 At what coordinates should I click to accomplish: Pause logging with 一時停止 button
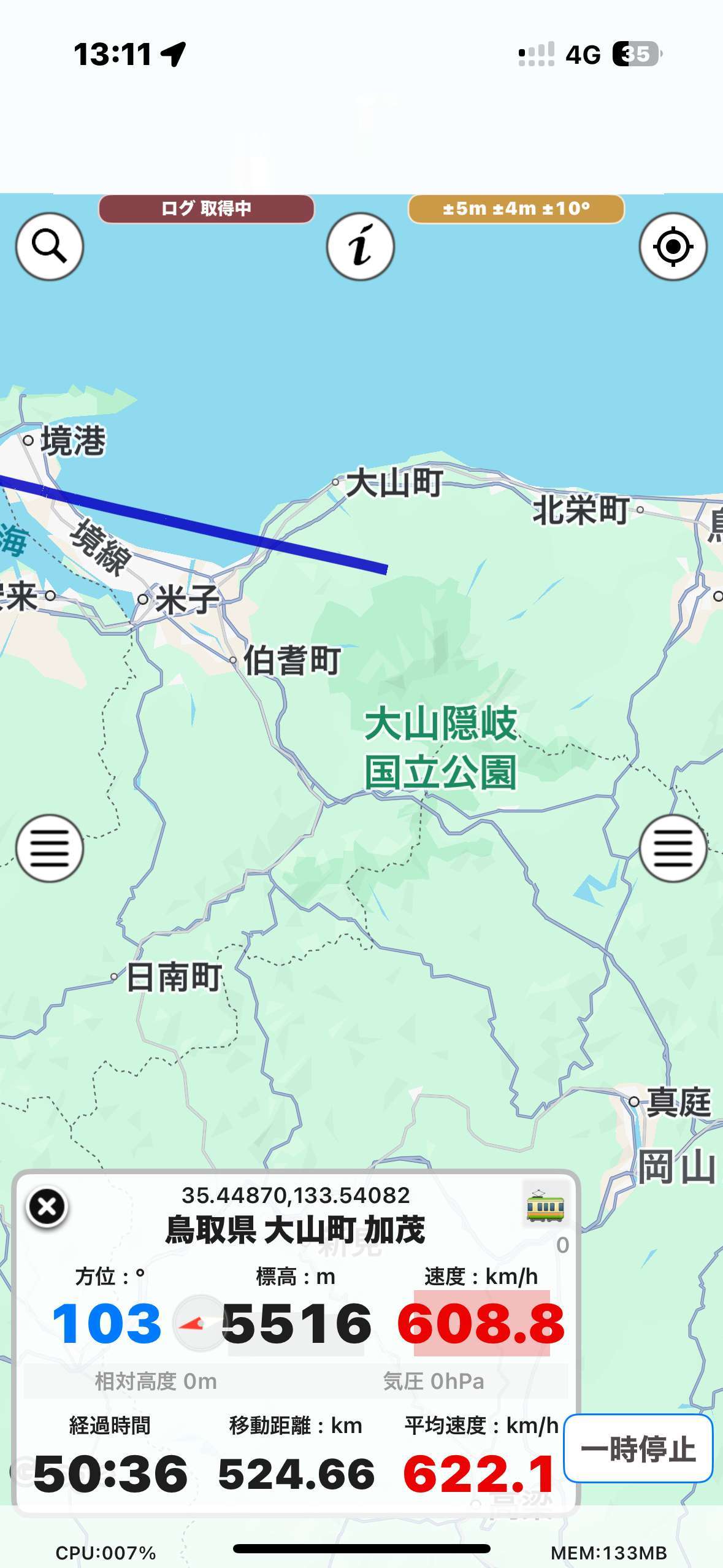tap(638, 1448)
